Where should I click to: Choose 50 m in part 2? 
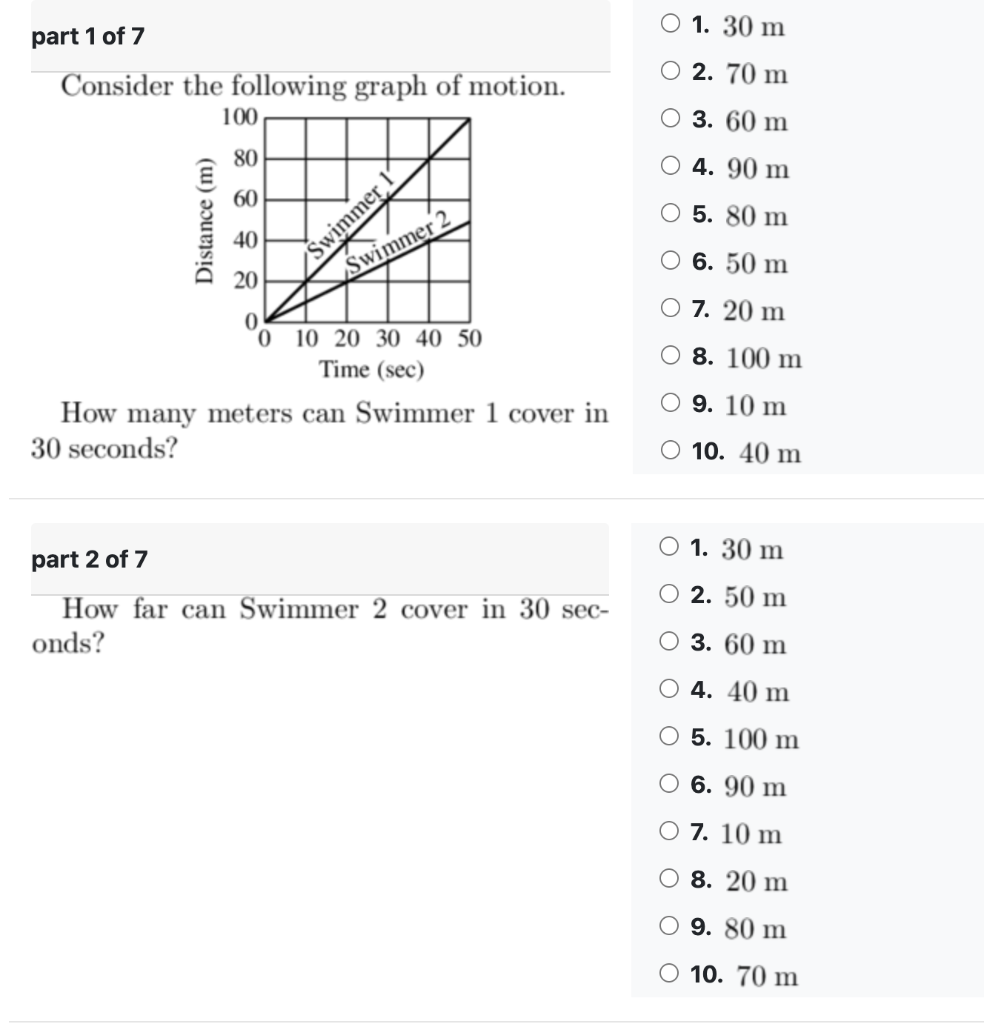[669, 596]
